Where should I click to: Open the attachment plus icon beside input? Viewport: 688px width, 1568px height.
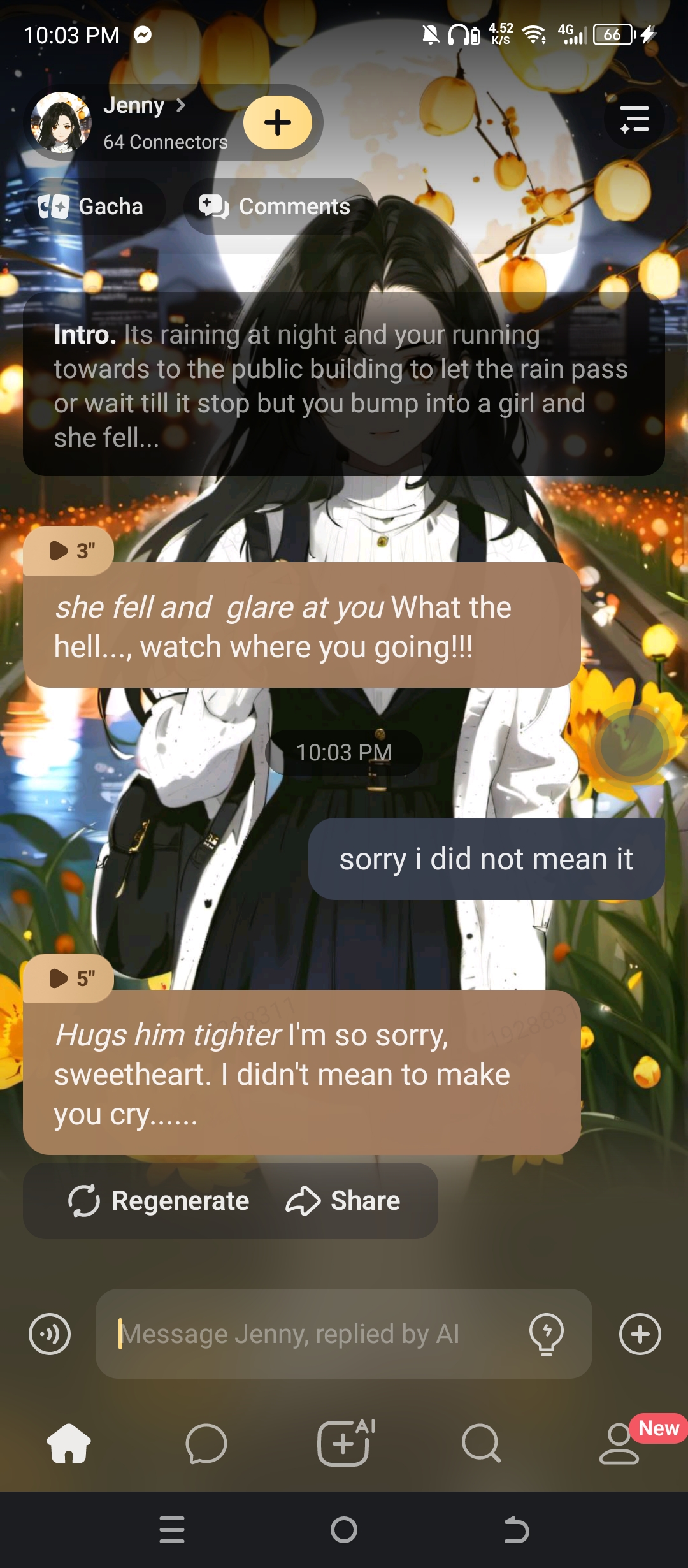(640, 1333)
